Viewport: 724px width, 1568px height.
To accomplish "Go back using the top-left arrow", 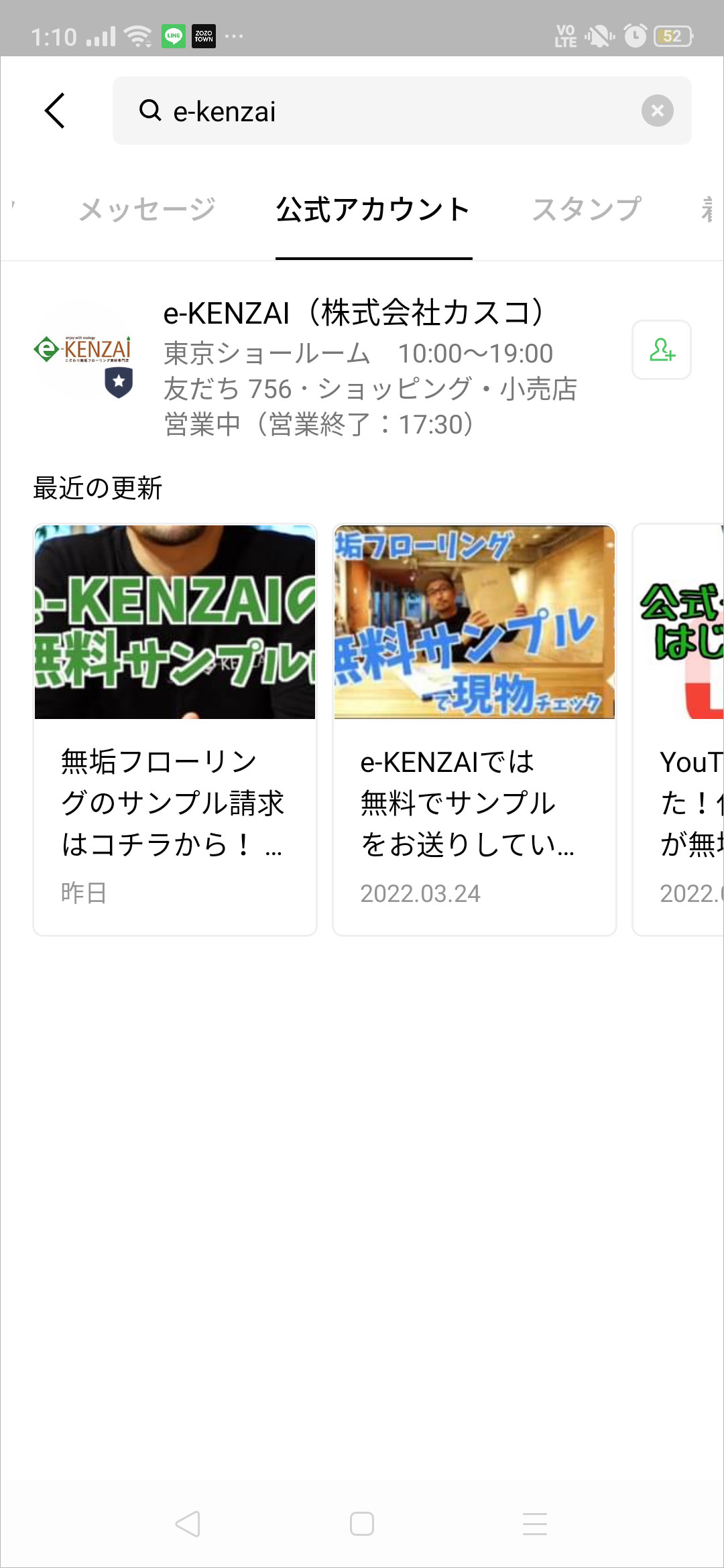I will click(x=55, y=111).
